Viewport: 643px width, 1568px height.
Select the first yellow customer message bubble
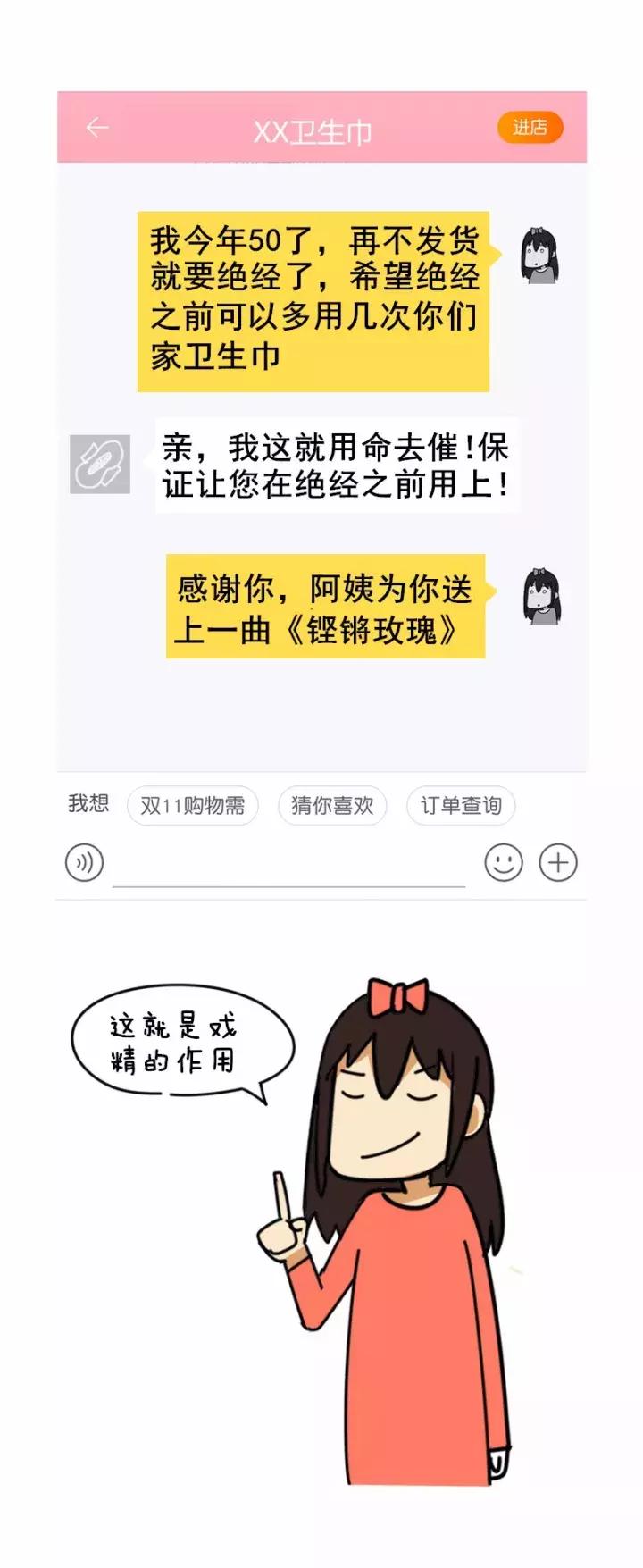313,299
